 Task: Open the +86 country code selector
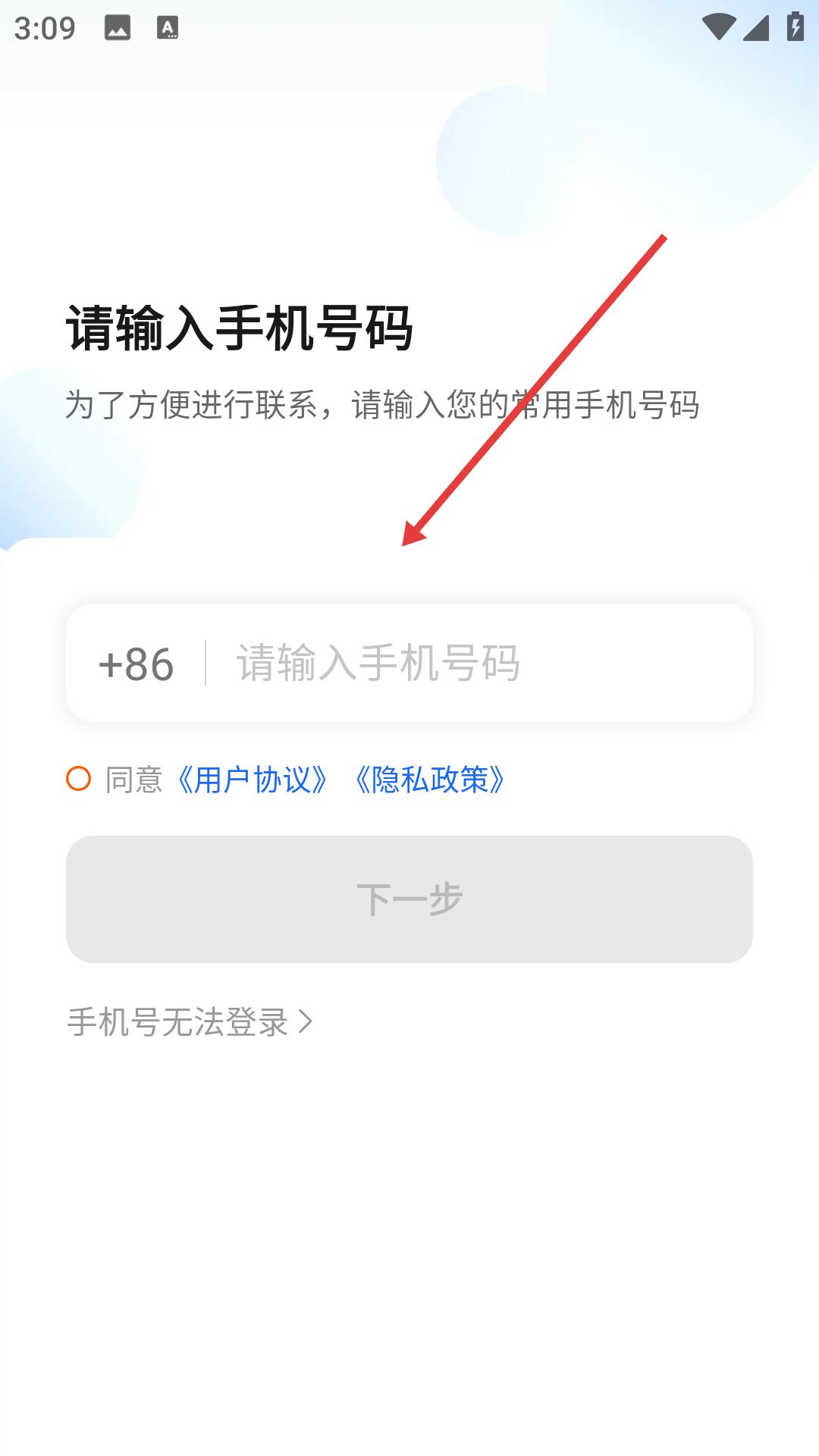click(x=136, y=664)
